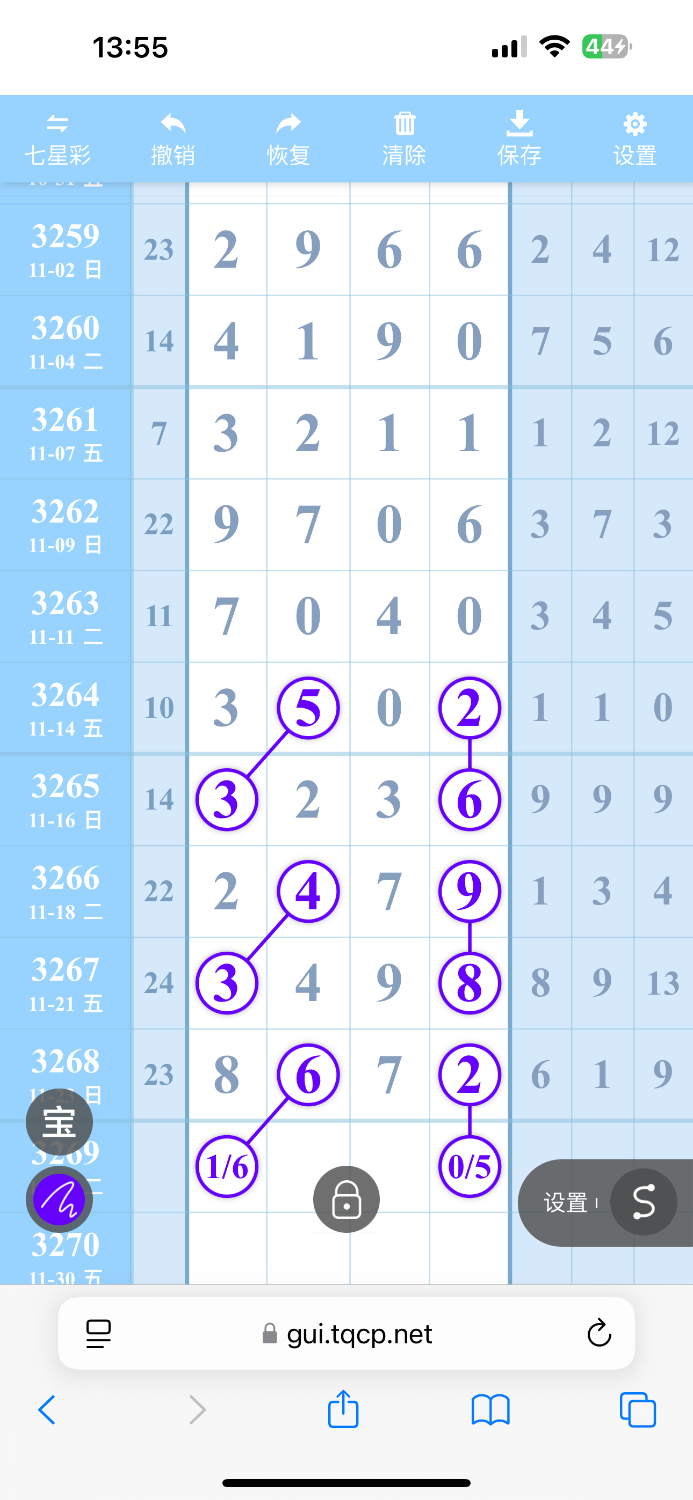Reload the page

point(598,1333)
